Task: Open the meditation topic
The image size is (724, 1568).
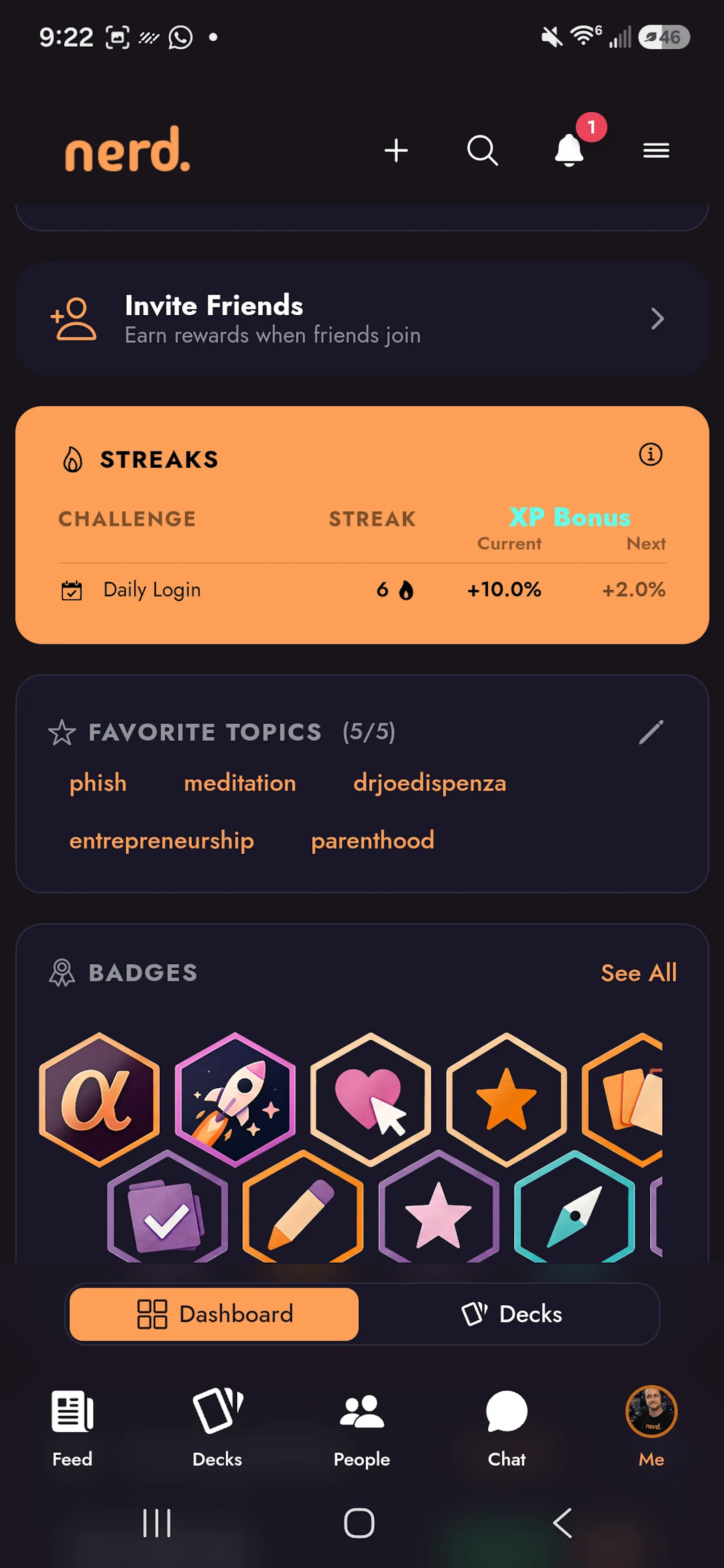Action: pos(240,783)
